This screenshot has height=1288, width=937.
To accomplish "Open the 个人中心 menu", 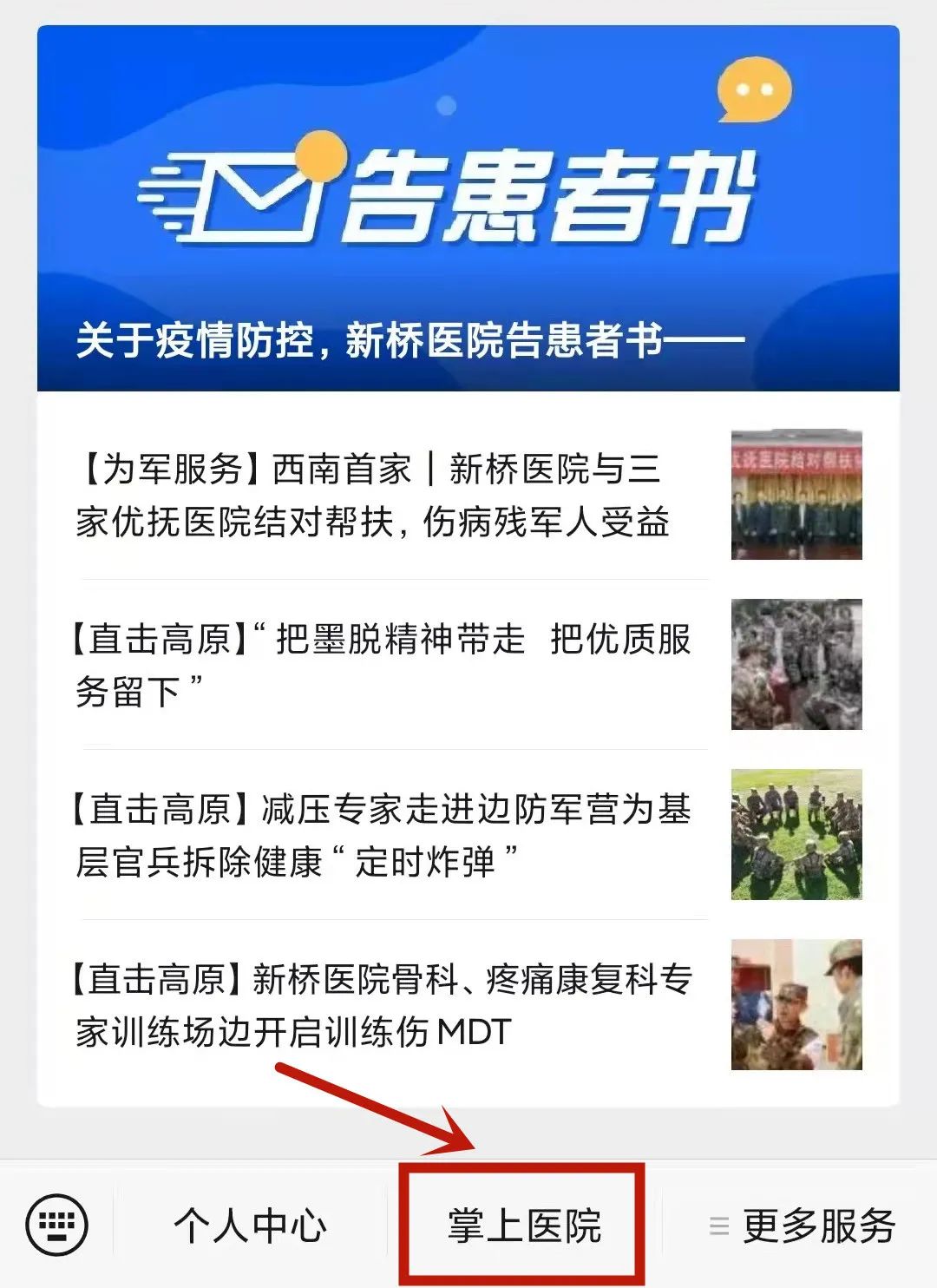I will (x=250, y=1226).
